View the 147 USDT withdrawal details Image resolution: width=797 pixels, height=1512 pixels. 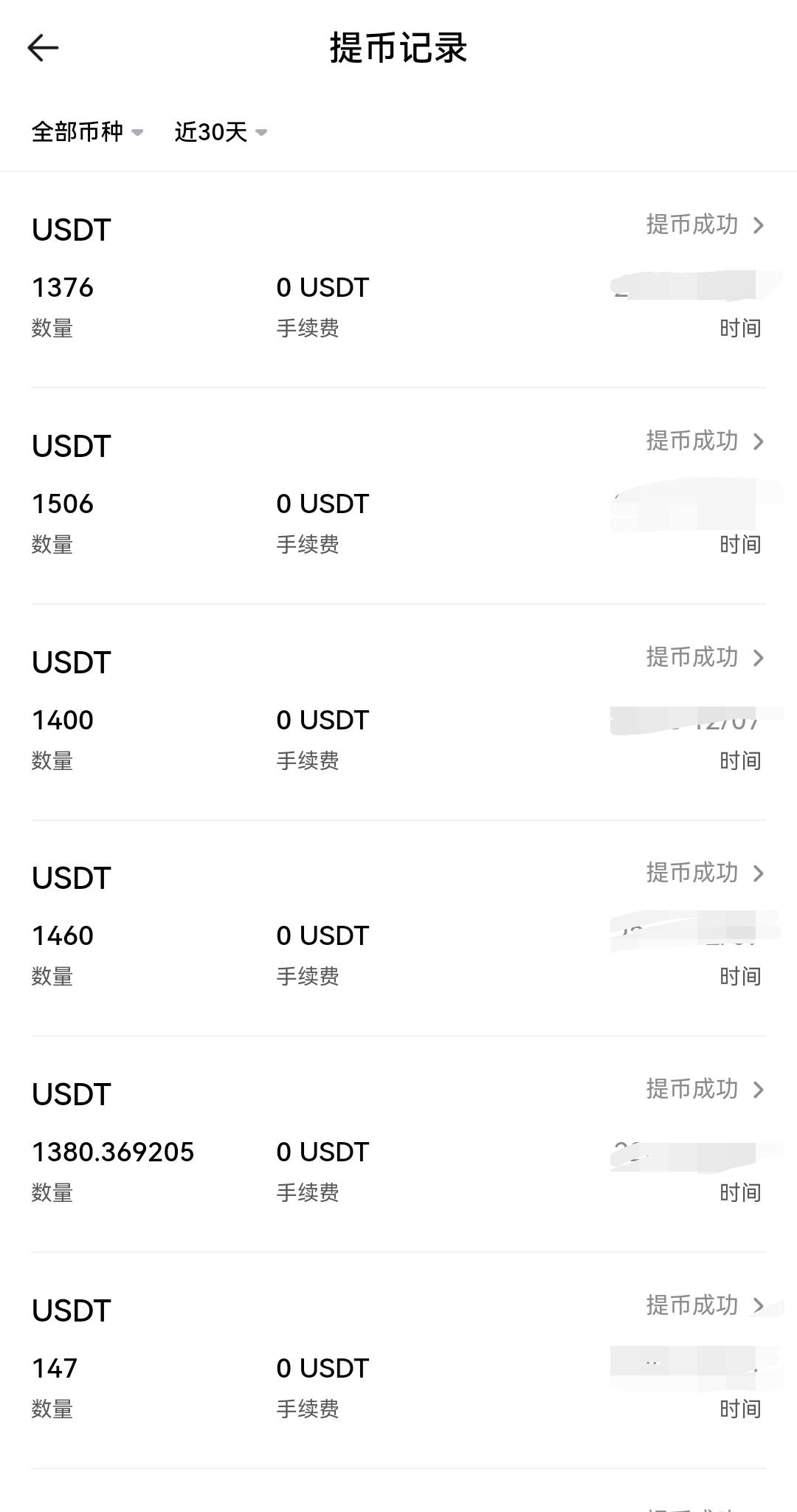[x=704, y=1305]
